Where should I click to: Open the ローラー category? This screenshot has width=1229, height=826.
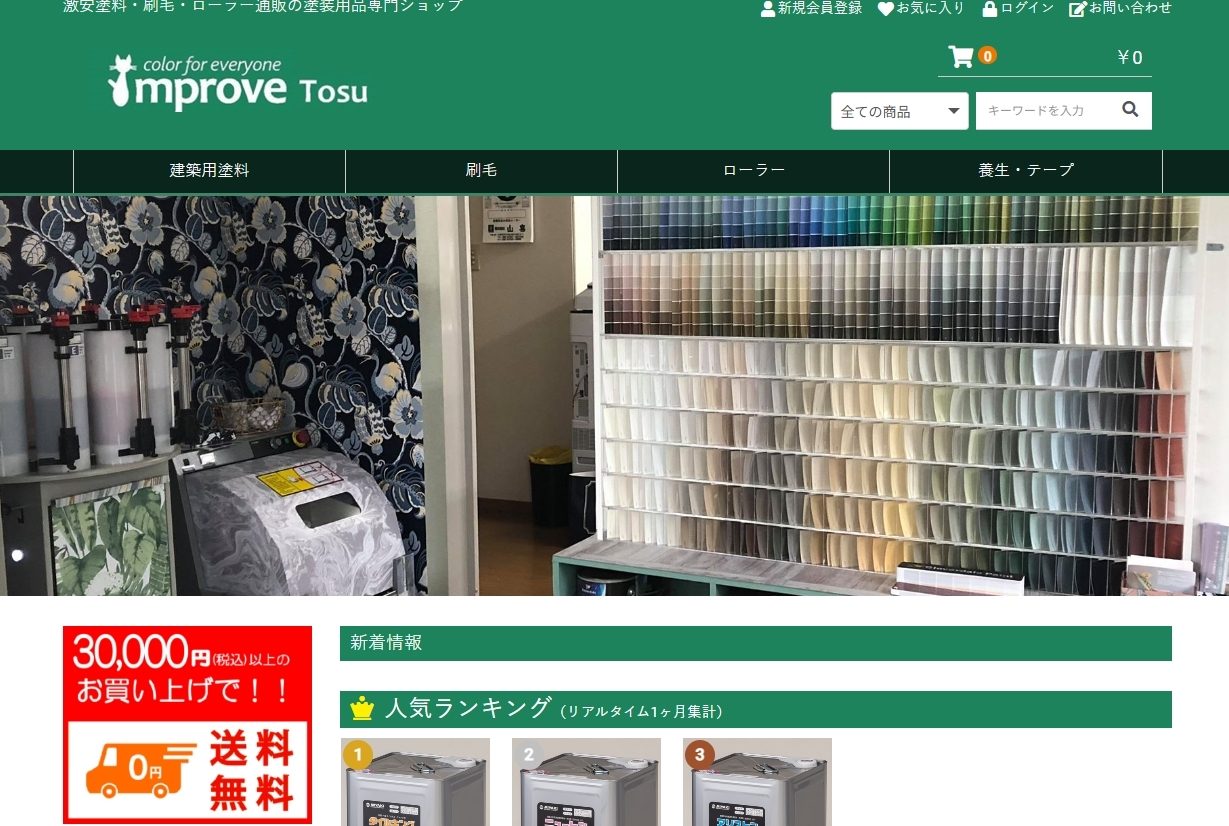point(753,171)
